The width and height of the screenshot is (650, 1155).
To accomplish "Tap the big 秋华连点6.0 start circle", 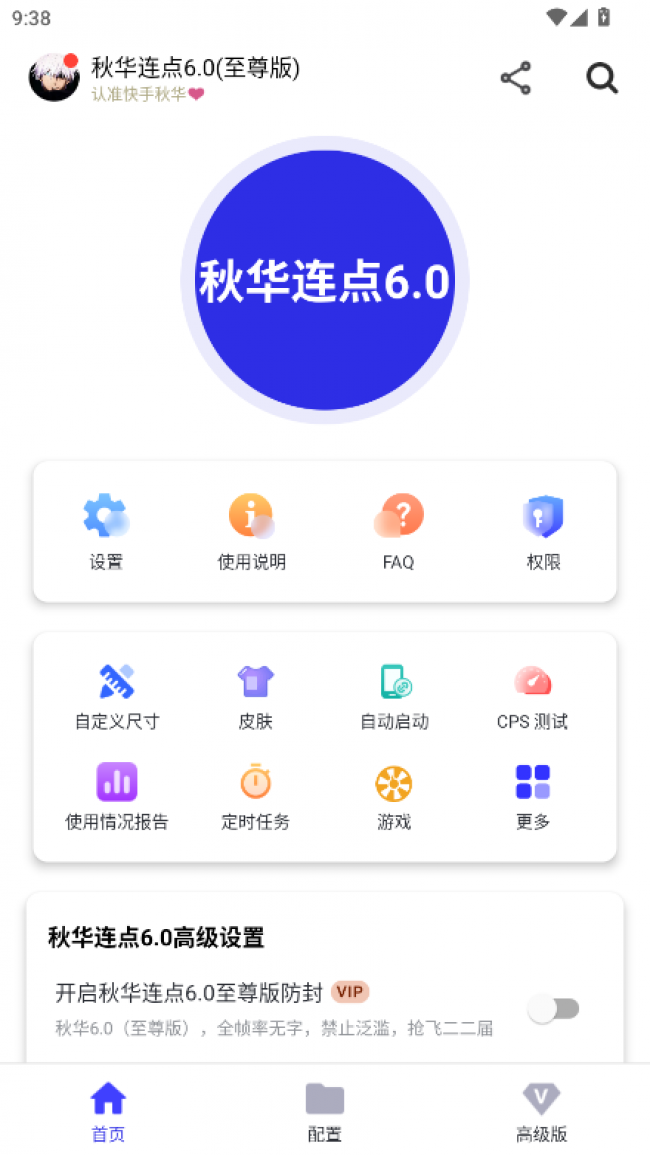I will point(325,280).
